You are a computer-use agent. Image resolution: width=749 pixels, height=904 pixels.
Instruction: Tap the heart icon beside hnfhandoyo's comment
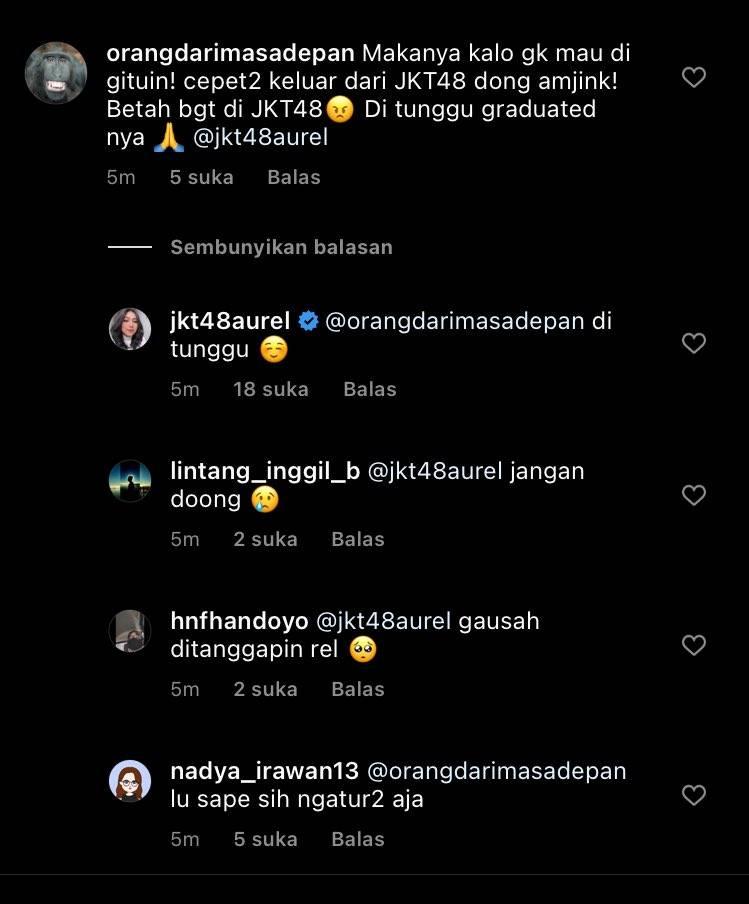pyautogui.click(x=693, y=645)
